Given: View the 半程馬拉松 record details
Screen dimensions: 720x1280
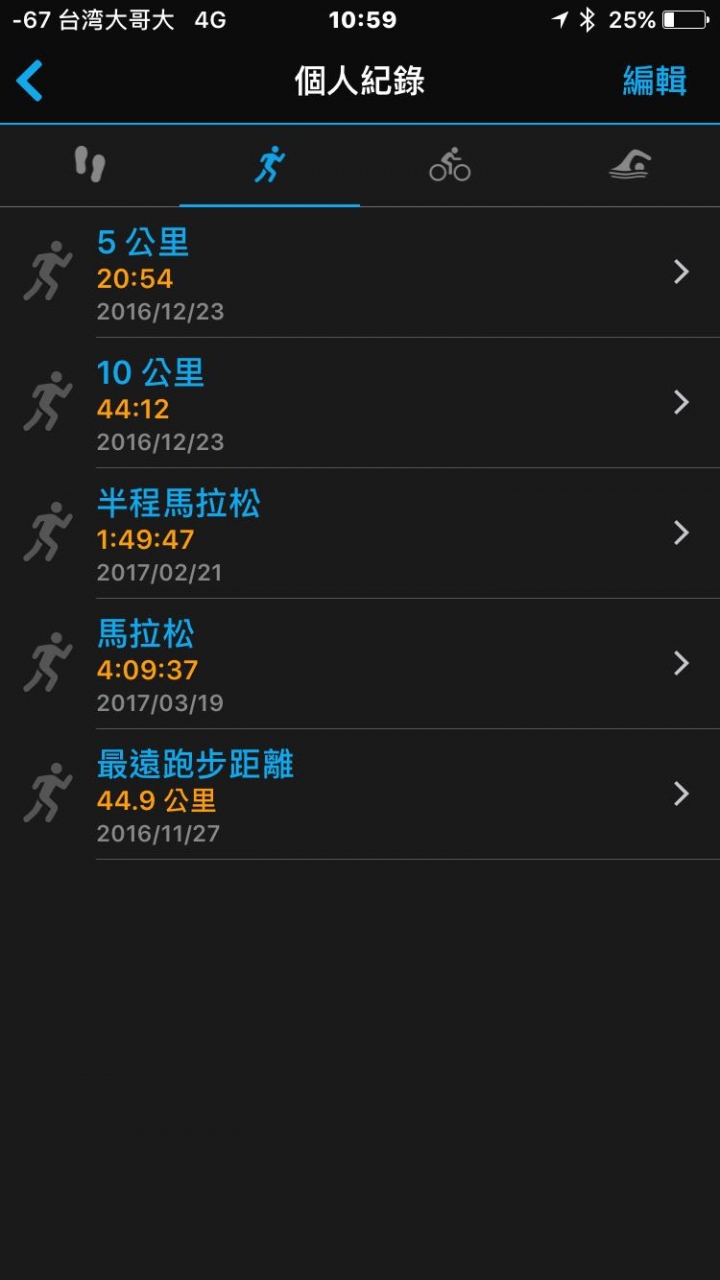Looking at the screenshot, I should point(360,533).
